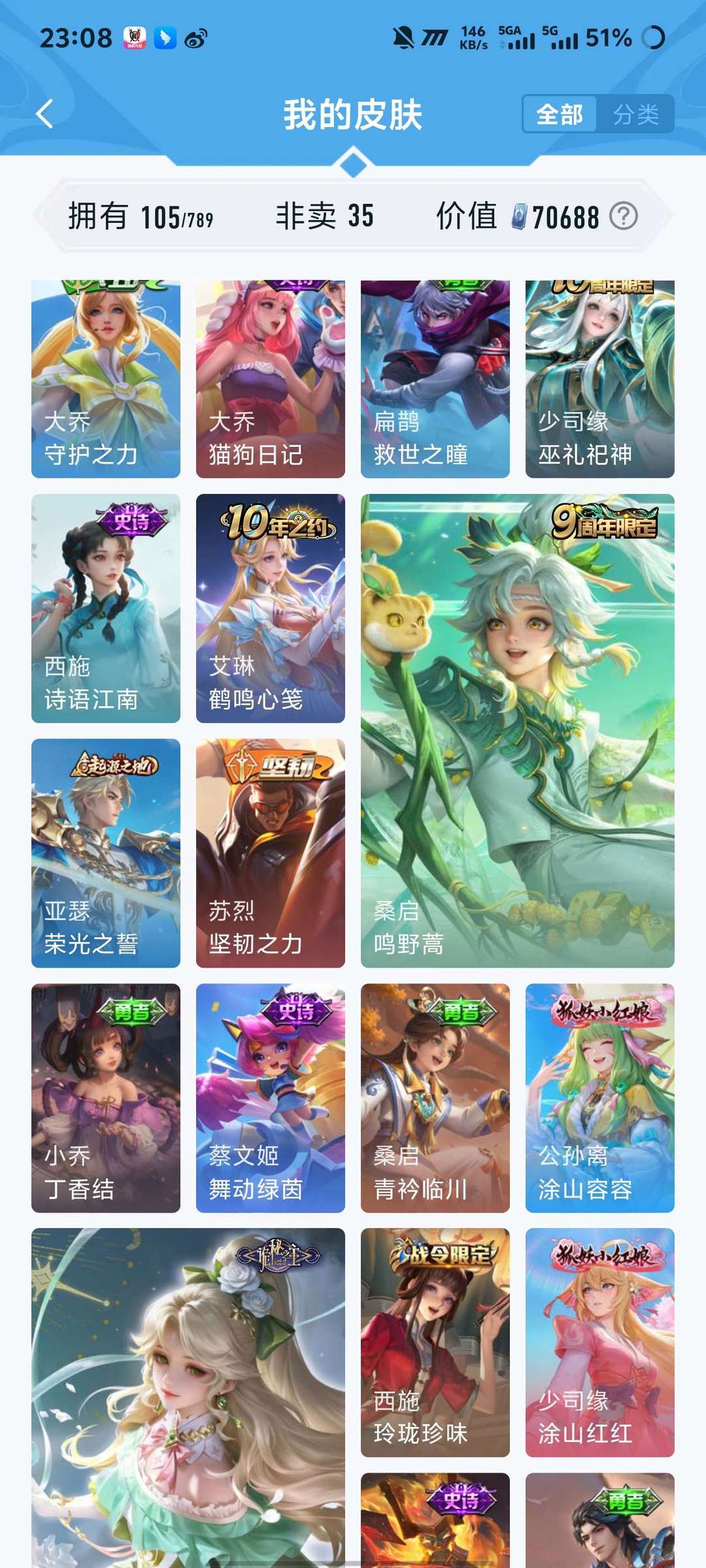View 苏烈 坚韧之力 skin
This screenshot has width=706, height=1568.
point(271,853)
